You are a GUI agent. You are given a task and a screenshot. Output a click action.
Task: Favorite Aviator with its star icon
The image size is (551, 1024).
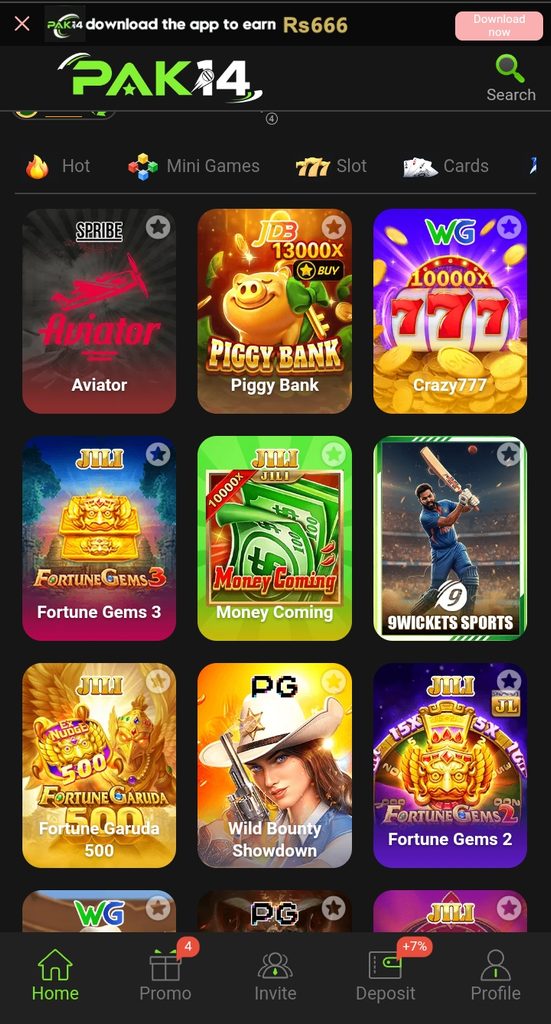point(158,227)
